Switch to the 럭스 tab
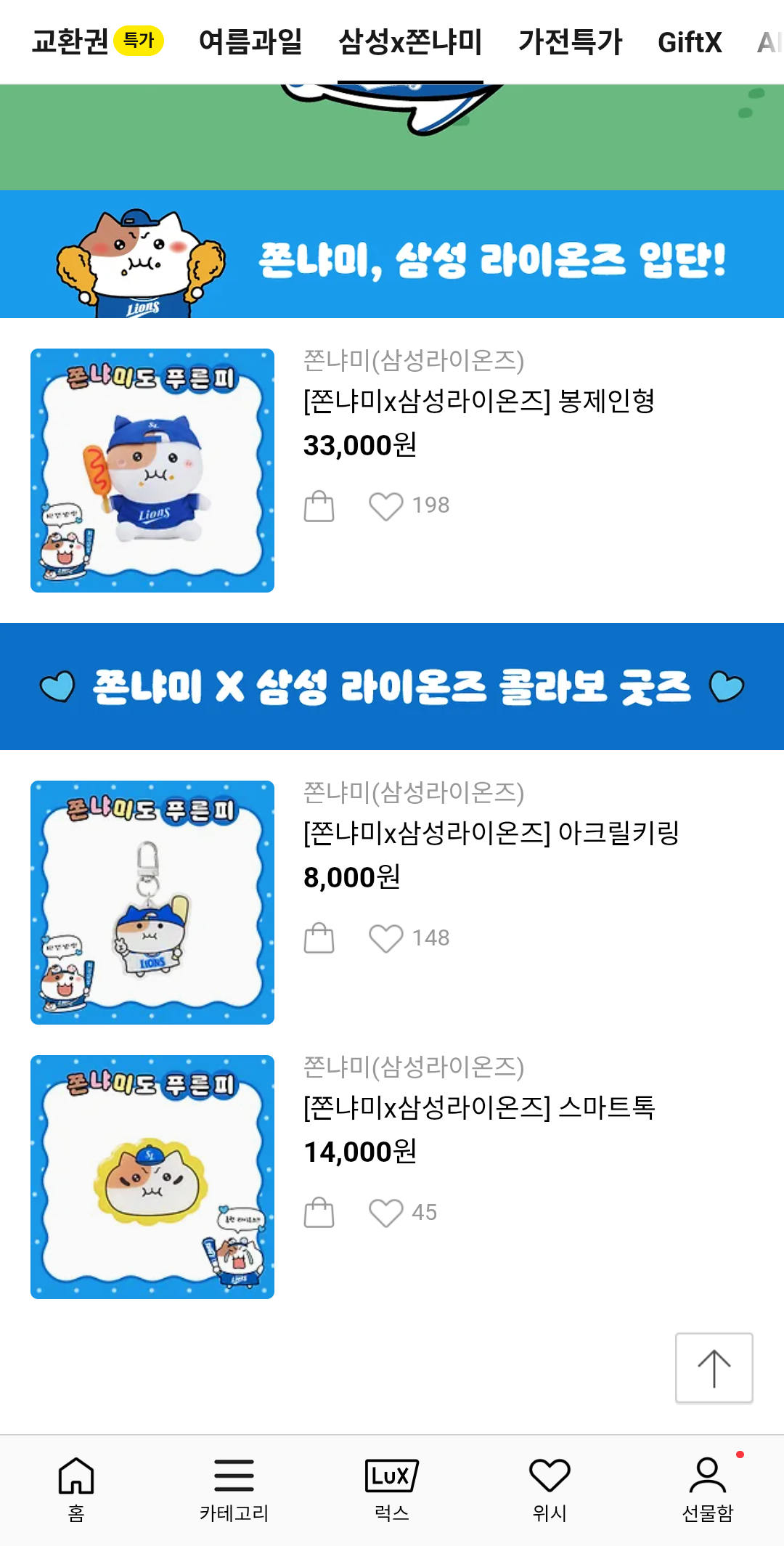This screenshot has width=784, height=1546. (392, 1489)
